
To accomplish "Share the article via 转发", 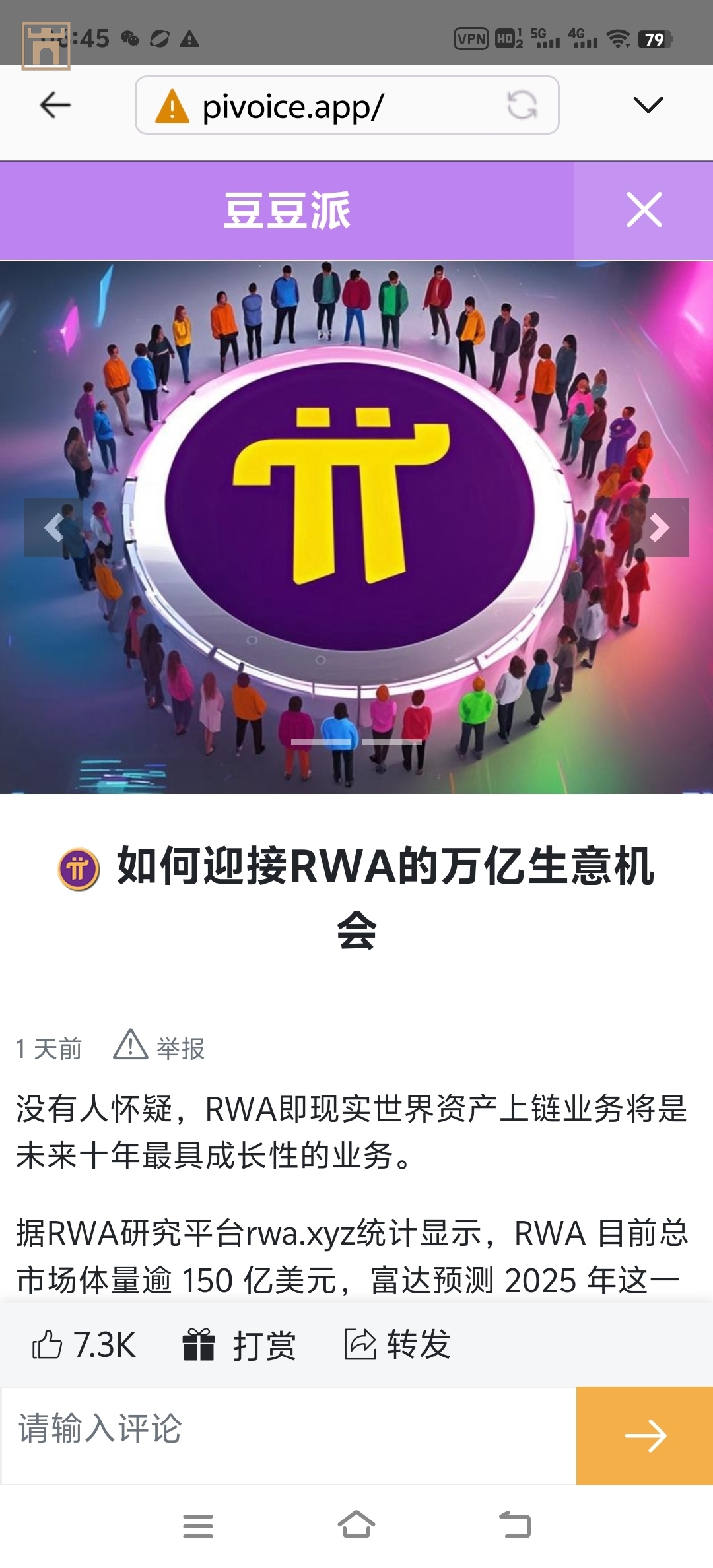I will 397,1344.
